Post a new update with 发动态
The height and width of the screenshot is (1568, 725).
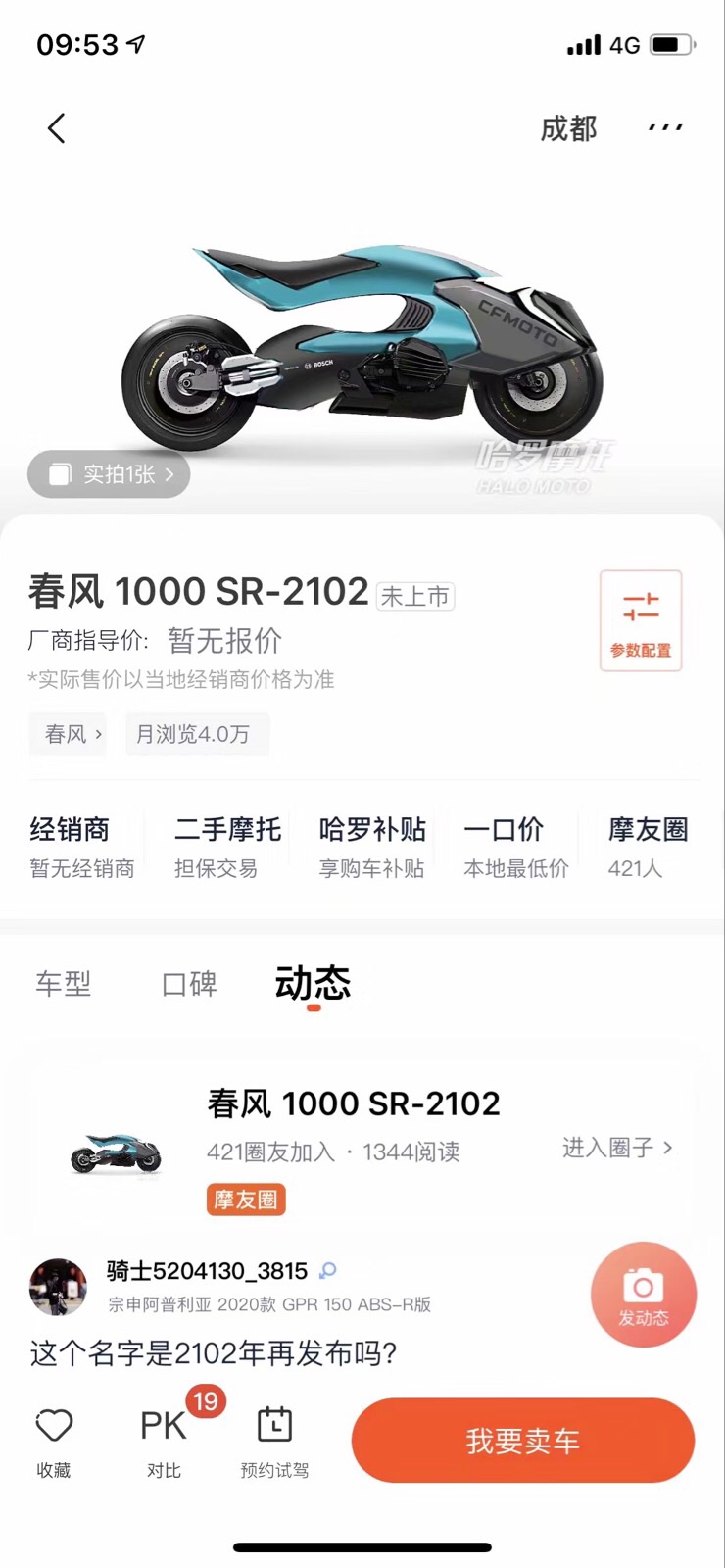click(643, 1295)
